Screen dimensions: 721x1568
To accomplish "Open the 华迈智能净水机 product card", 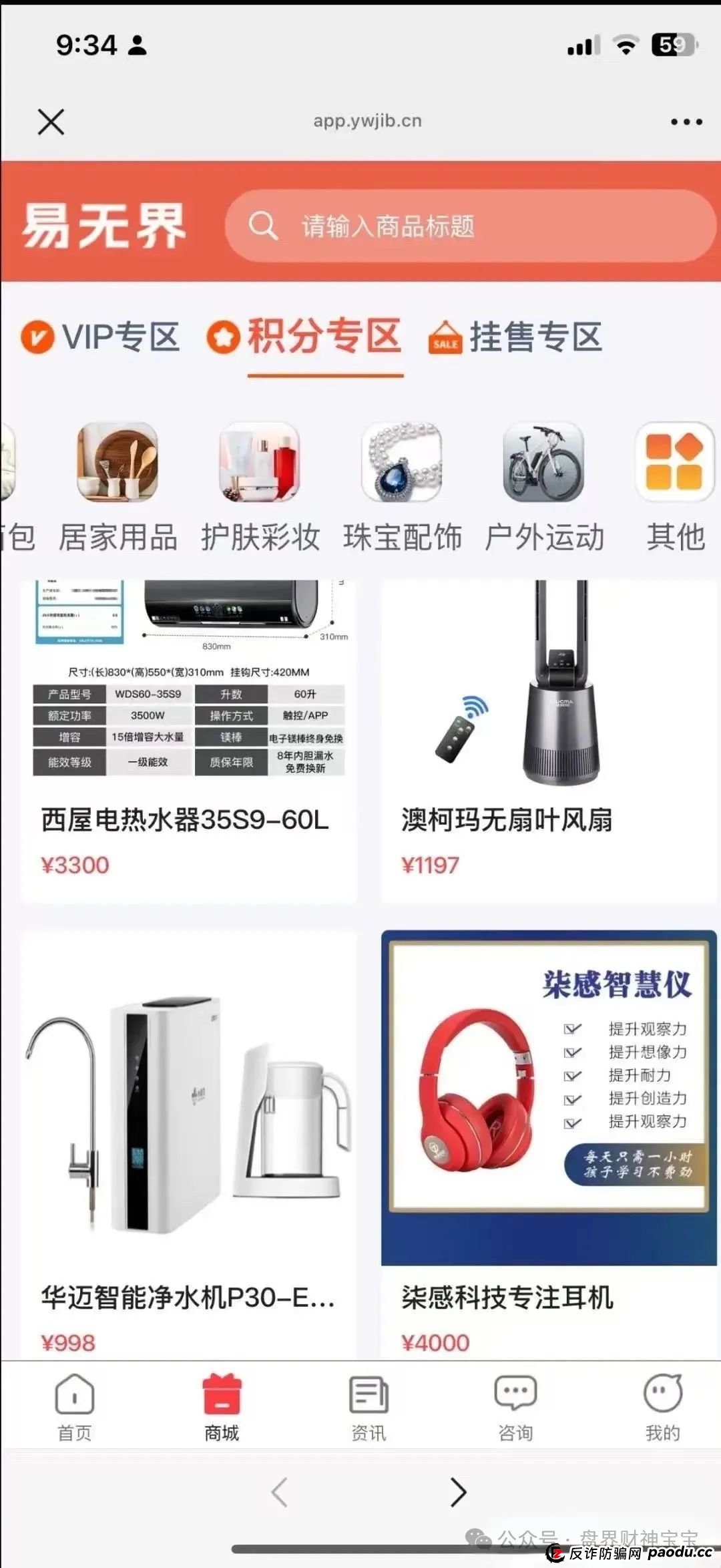I will (189, 1135).
